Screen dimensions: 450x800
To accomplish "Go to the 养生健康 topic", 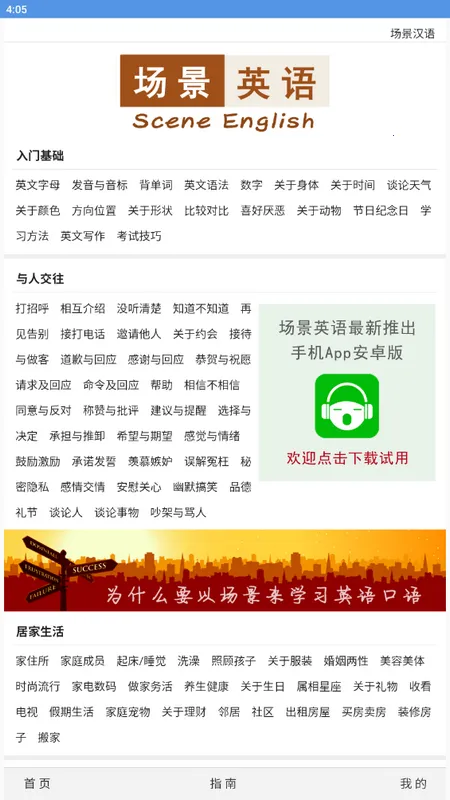I will [x=206, y=686].
